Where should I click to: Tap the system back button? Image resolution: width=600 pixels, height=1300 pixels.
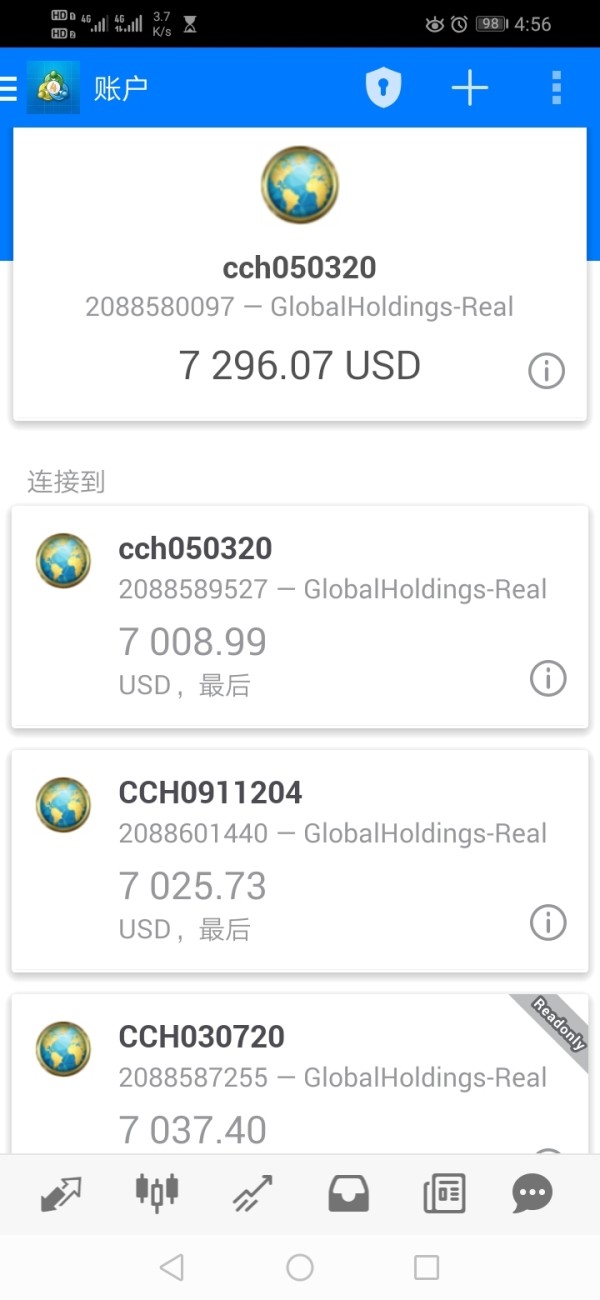[172, 1268]
